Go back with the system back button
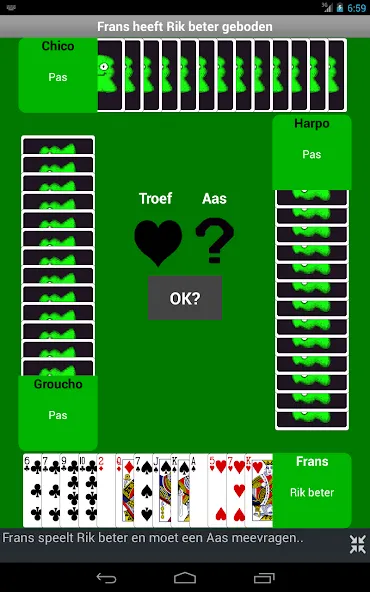This screenshot has height=592, width=370. coord(106,578)
